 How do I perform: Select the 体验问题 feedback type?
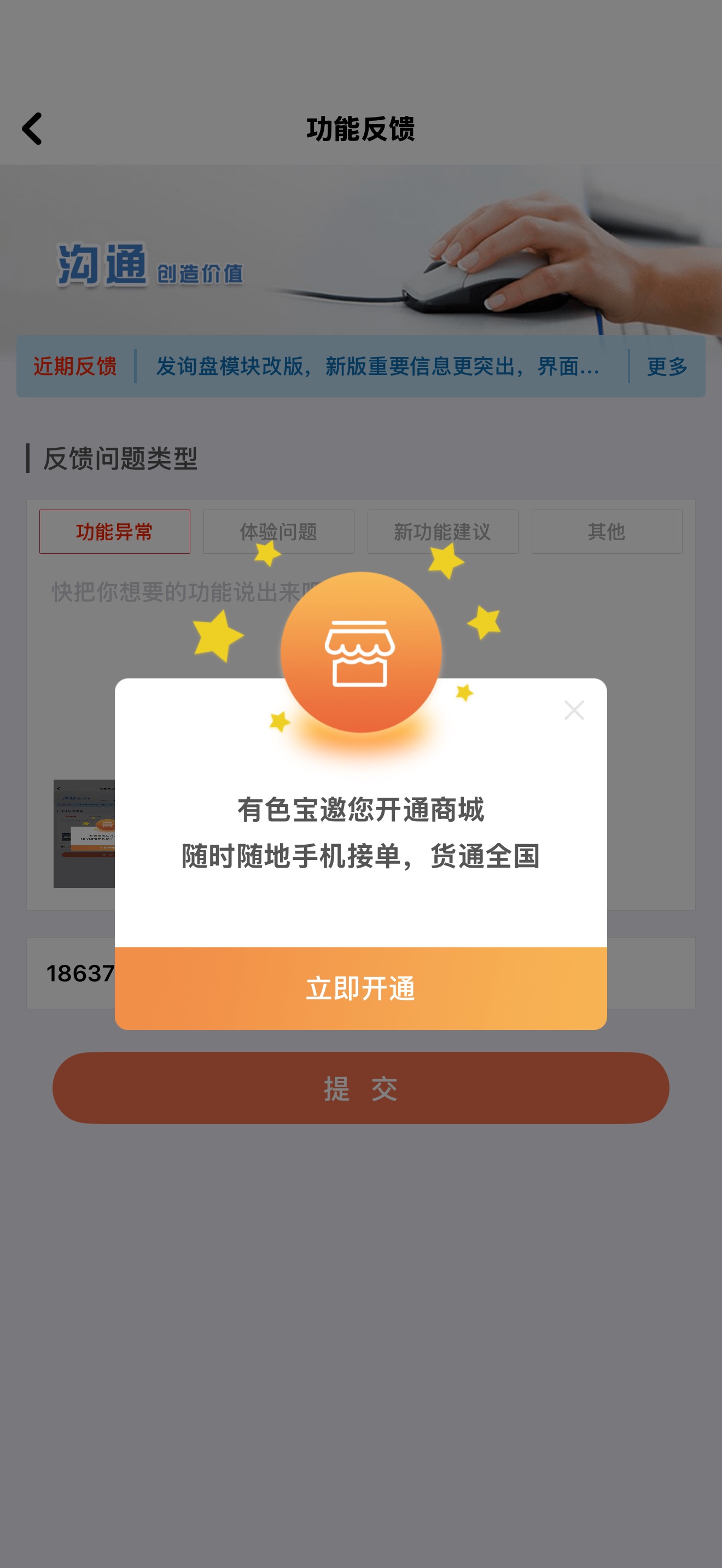click(279, 531)
